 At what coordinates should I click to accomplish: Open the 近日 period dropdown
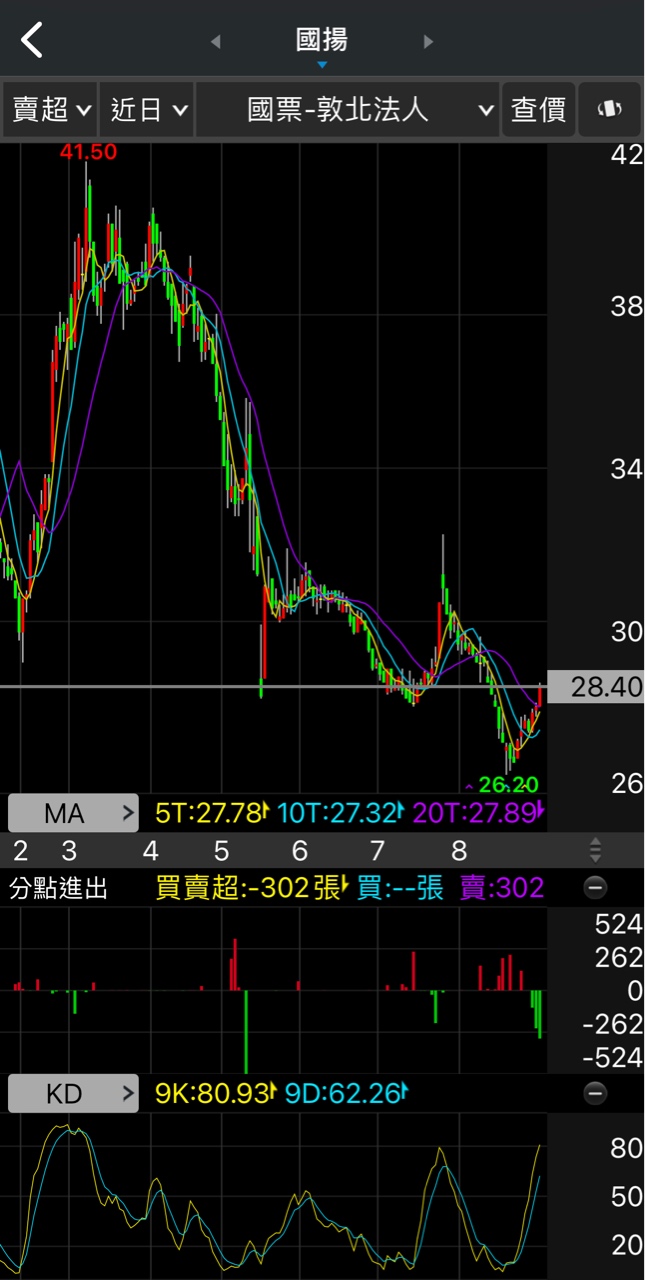point(147,109)
